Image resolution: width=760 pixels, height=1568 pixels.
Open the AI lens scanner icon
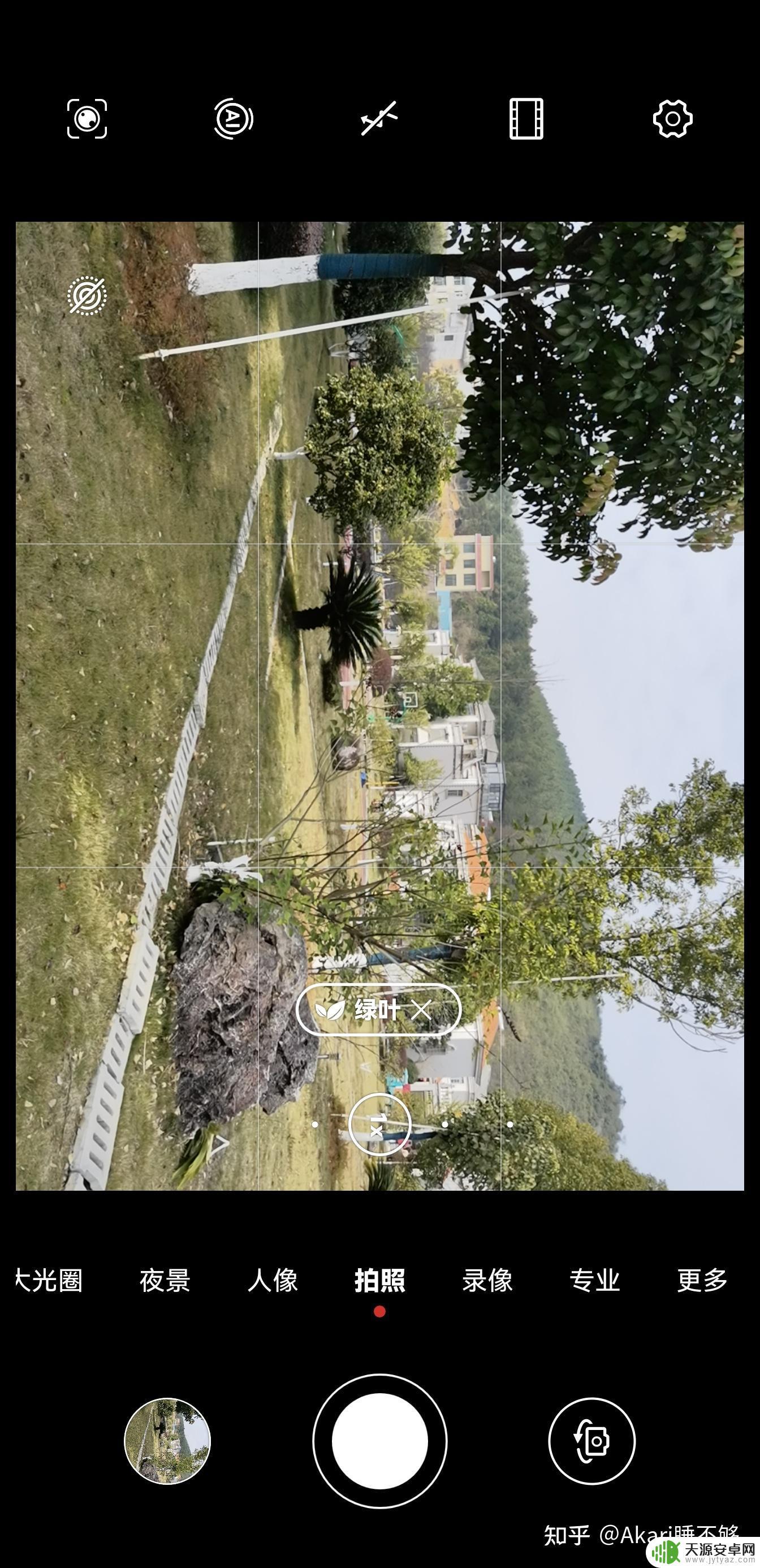87,118
